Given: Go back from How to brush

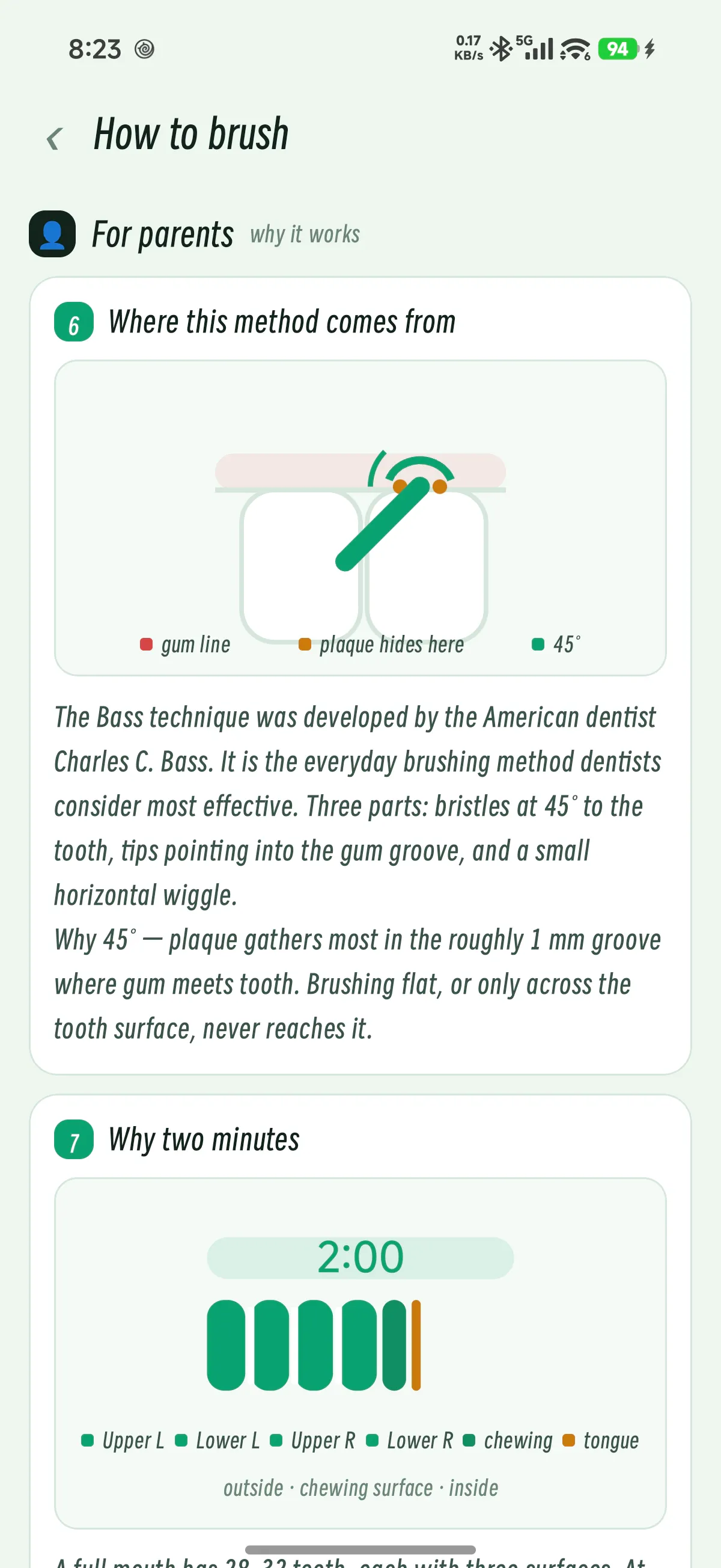Looking at the screenshot, I should 55,138.
